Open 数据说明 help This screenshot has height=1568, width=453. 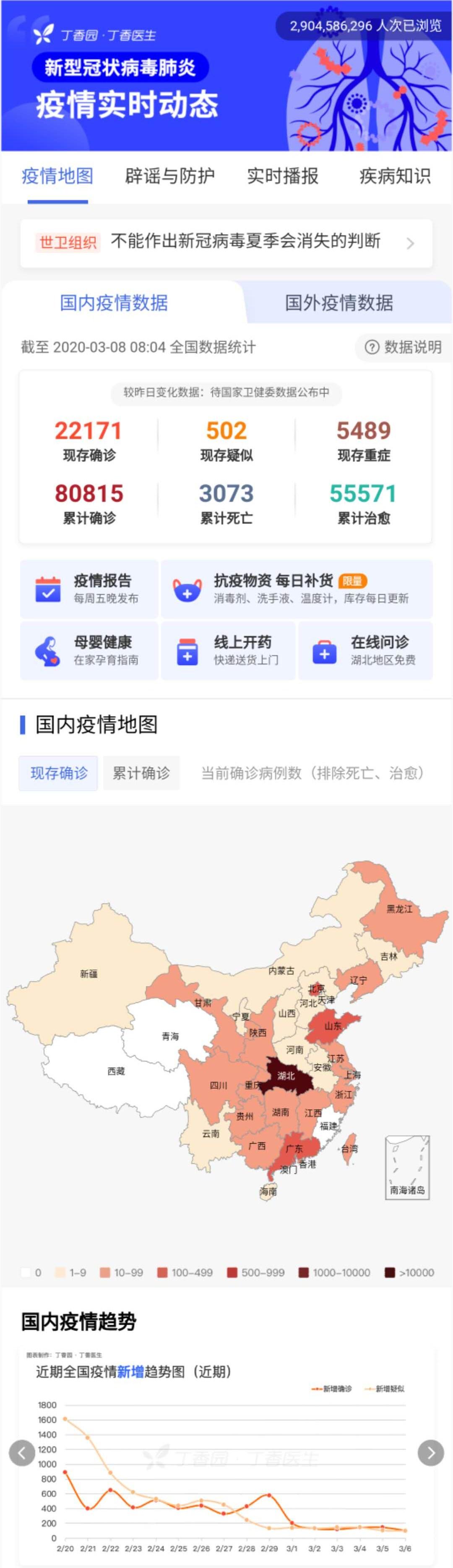[x=403, y=347]
